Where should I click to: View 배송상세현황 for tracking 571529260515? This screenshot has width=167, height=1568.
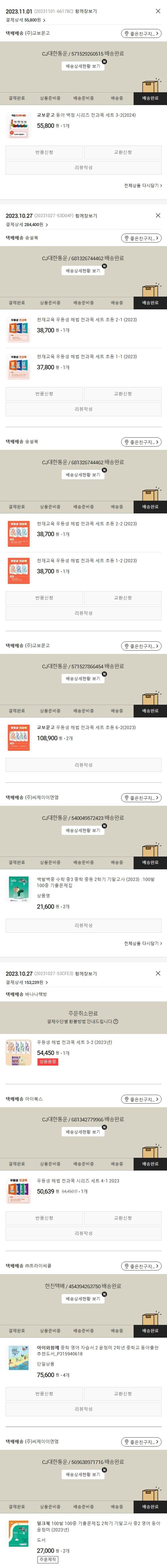click(x=83, y=66)
